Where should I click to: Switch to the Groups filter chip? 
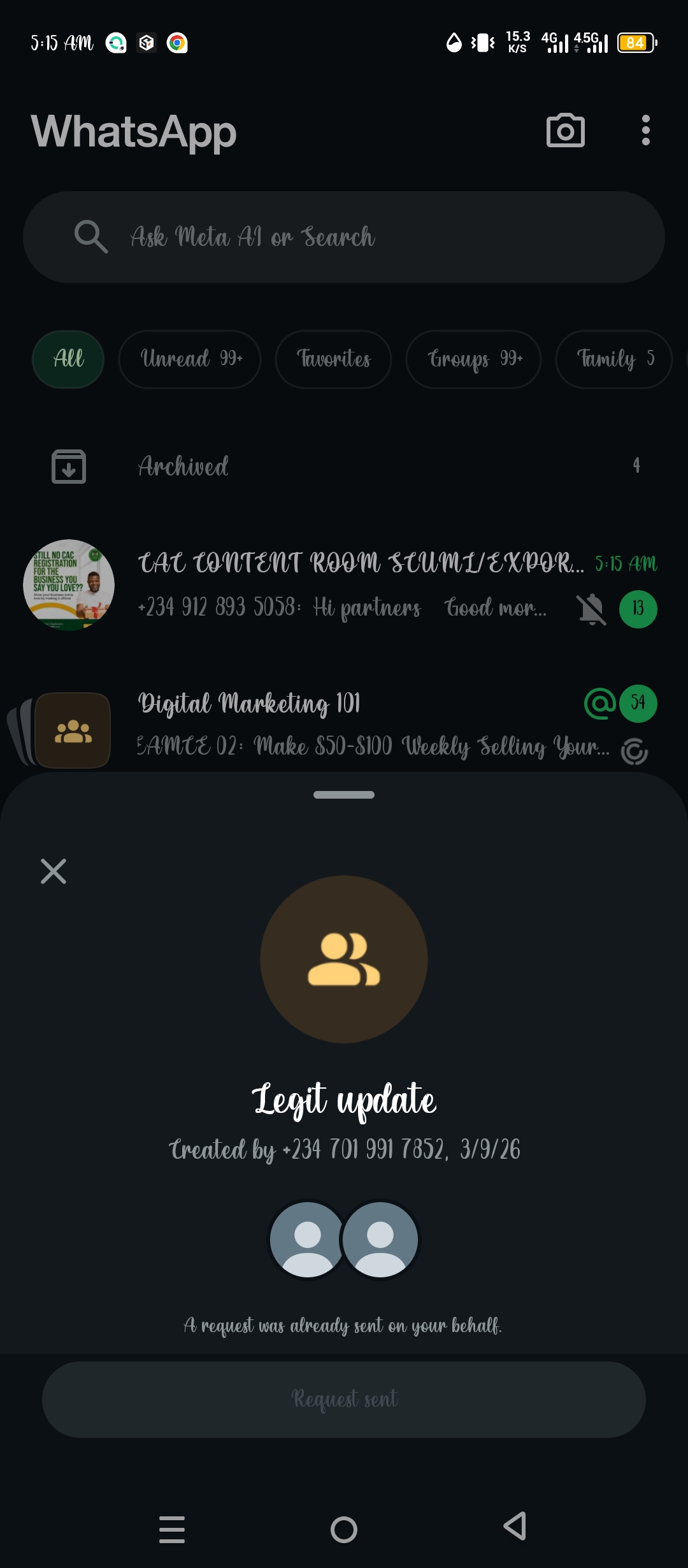click(474, 359)
